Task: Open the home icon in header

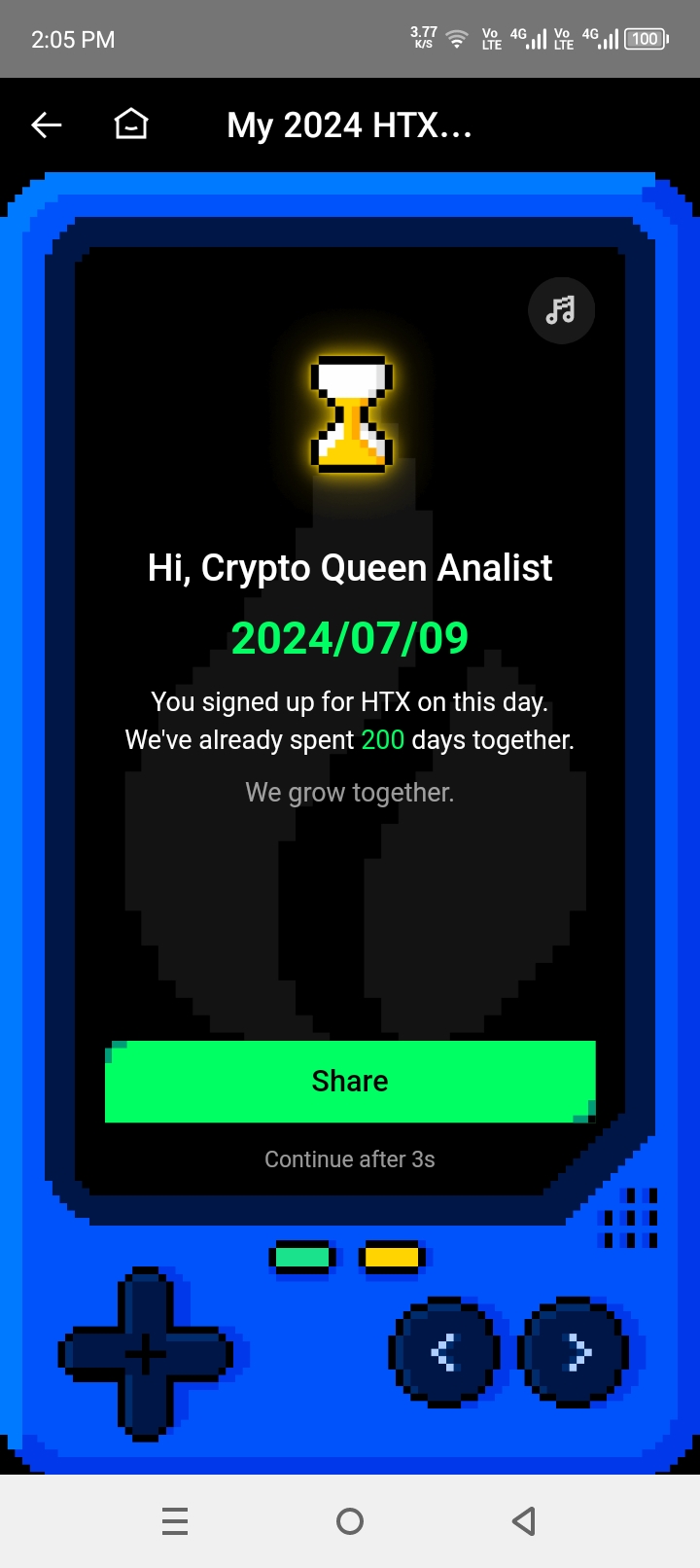Action: [x=131, y=125]
